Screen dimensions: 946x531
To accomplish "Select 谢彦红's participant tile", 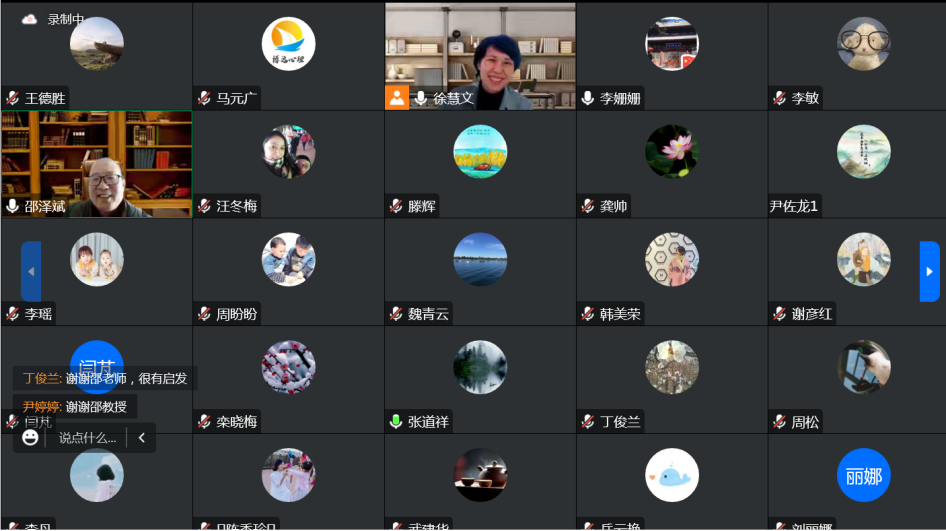I will tap(863, 271).
